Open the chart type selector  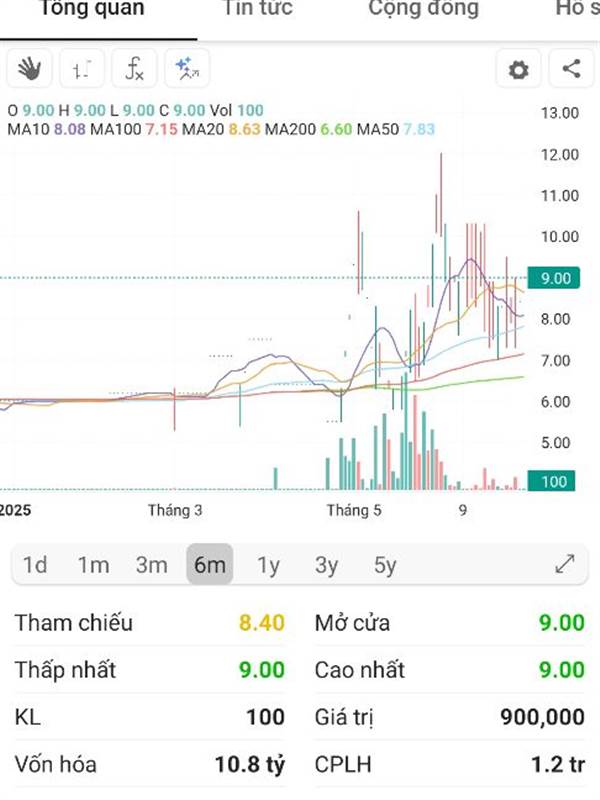coord(82,69)
